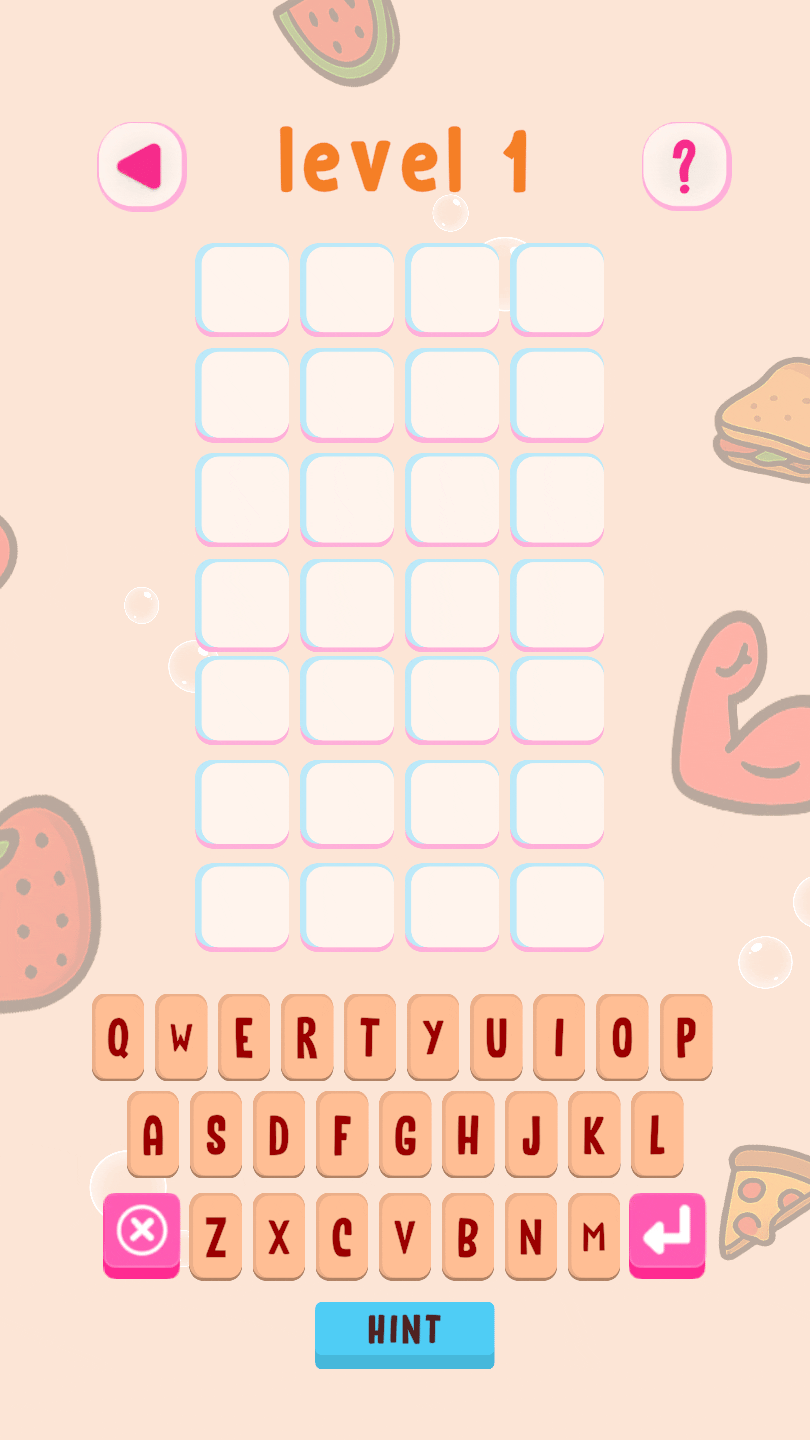Open the question mark help button

685,165
